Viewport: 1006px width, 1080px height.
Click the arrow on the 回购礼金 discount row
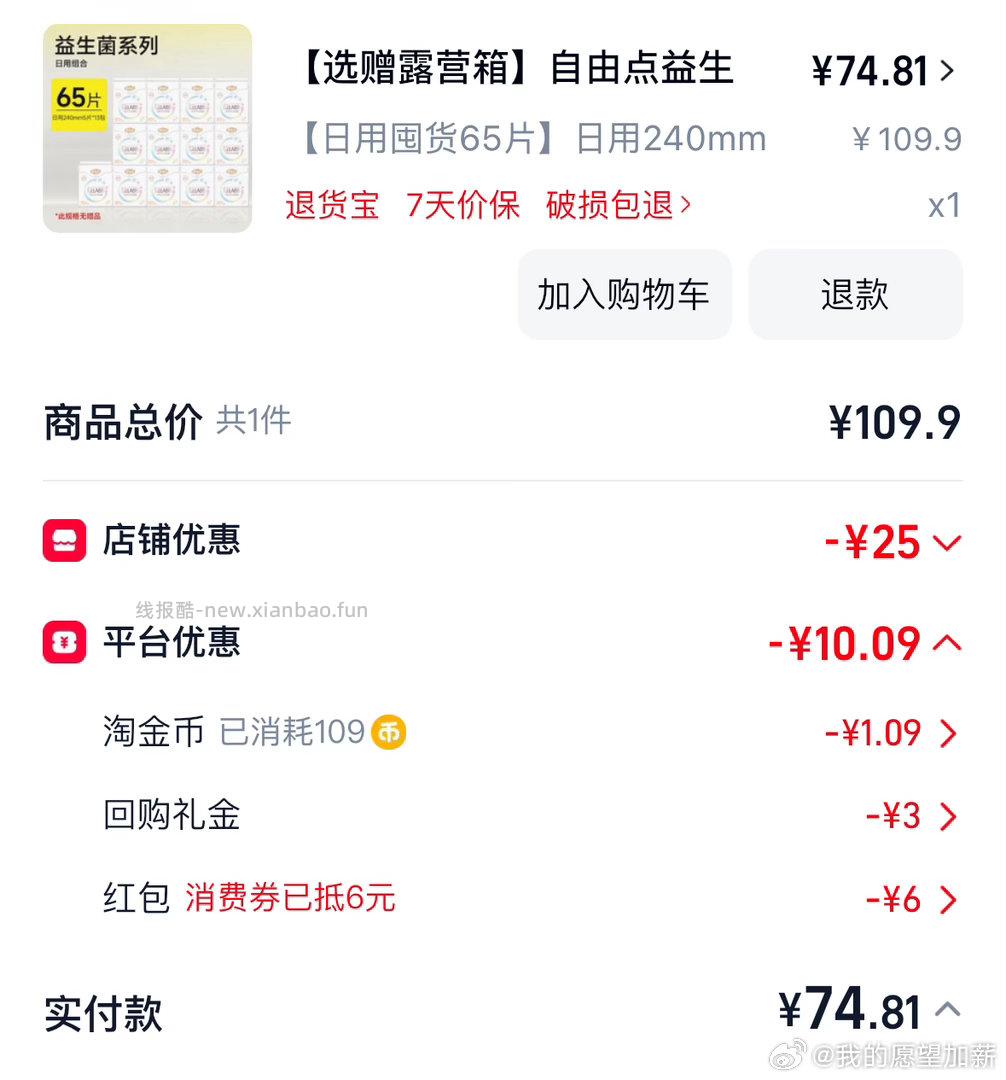tap(946, 816)
